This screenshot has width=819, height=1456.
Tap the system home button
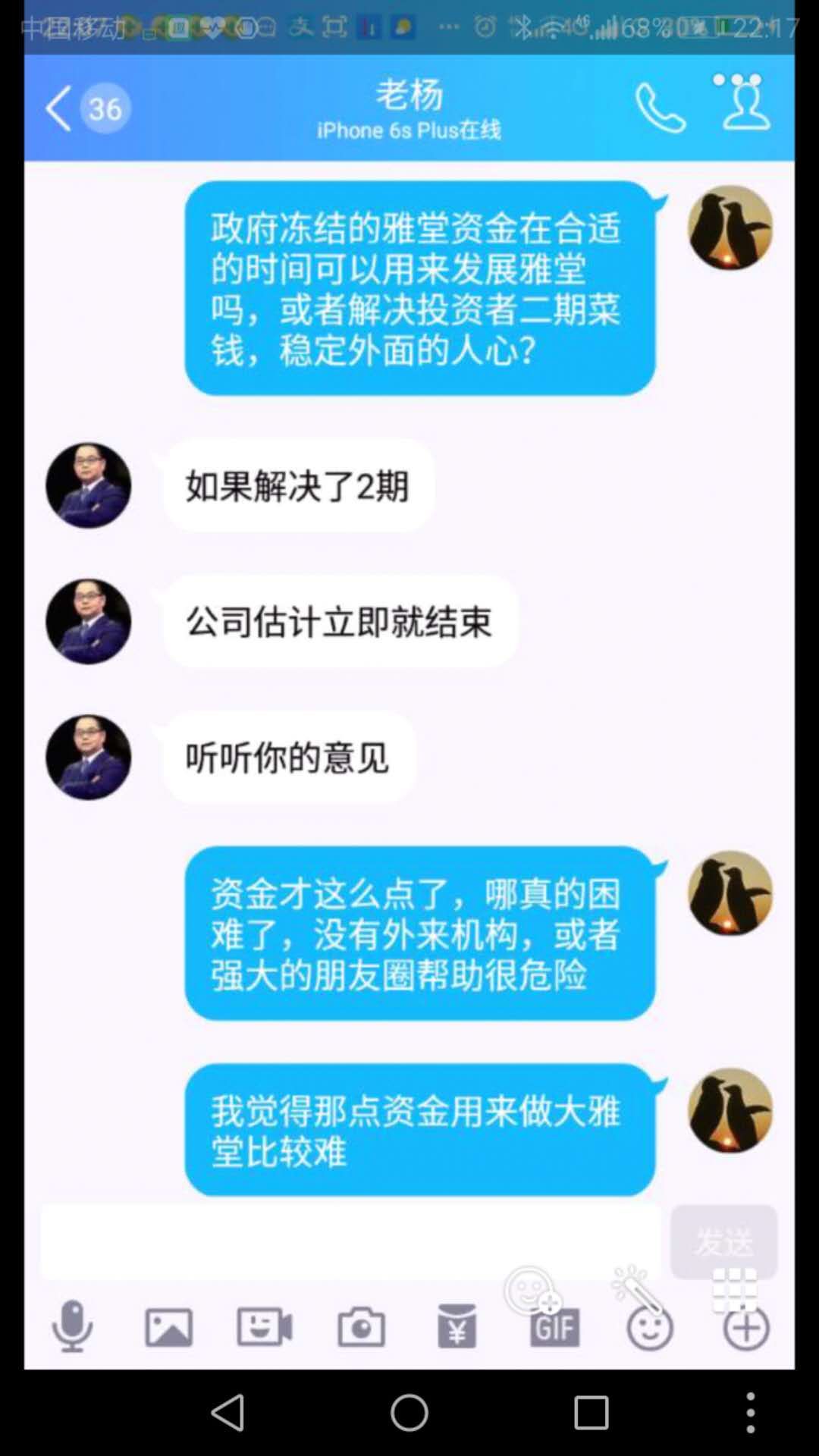[x=409, y=1413]
